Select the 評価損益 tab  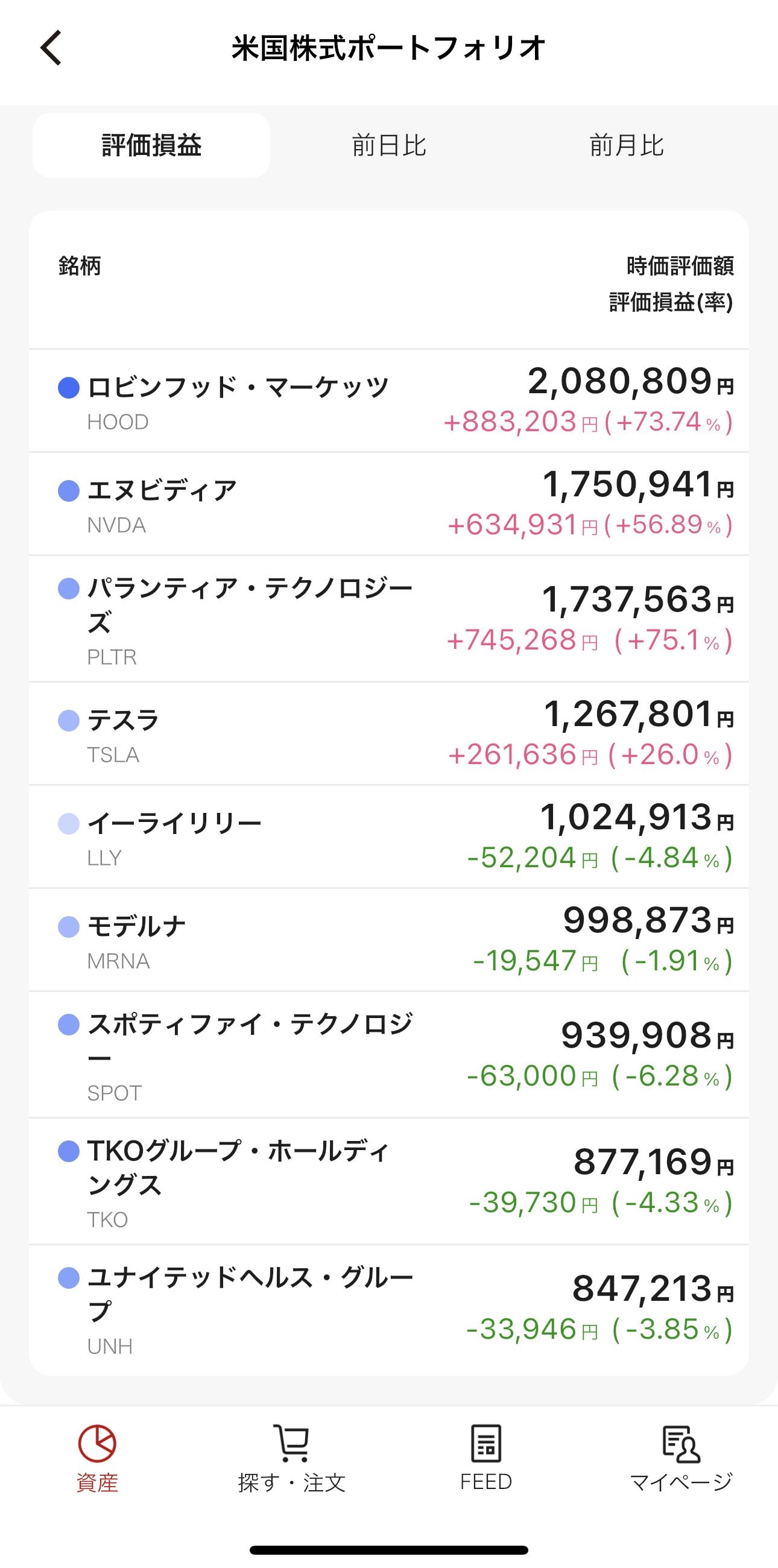pyautogui.click(x=151, y=145)
